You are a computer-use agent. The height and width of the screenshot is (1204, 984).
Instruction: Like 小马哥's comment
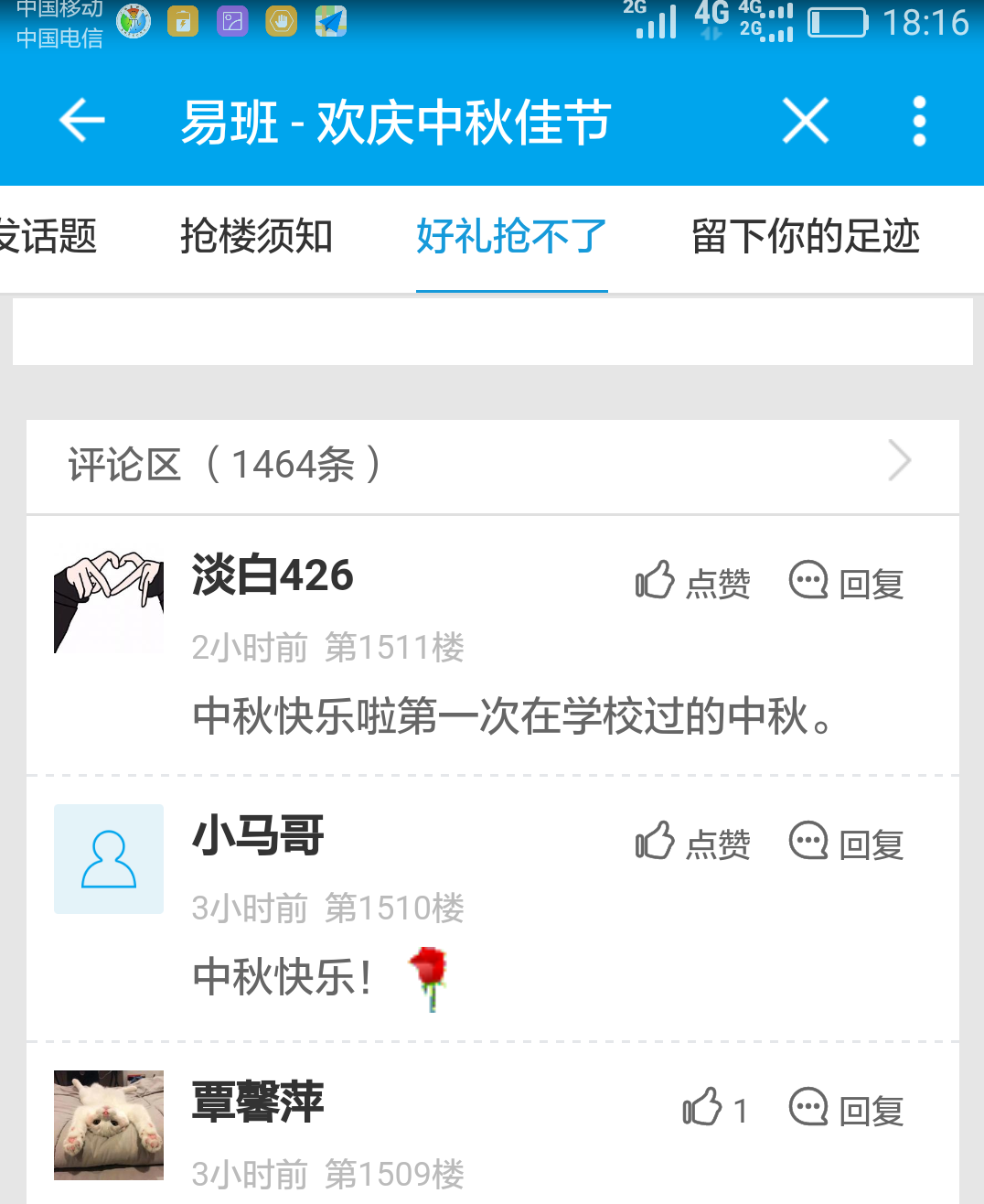click(x=693, y=843)
